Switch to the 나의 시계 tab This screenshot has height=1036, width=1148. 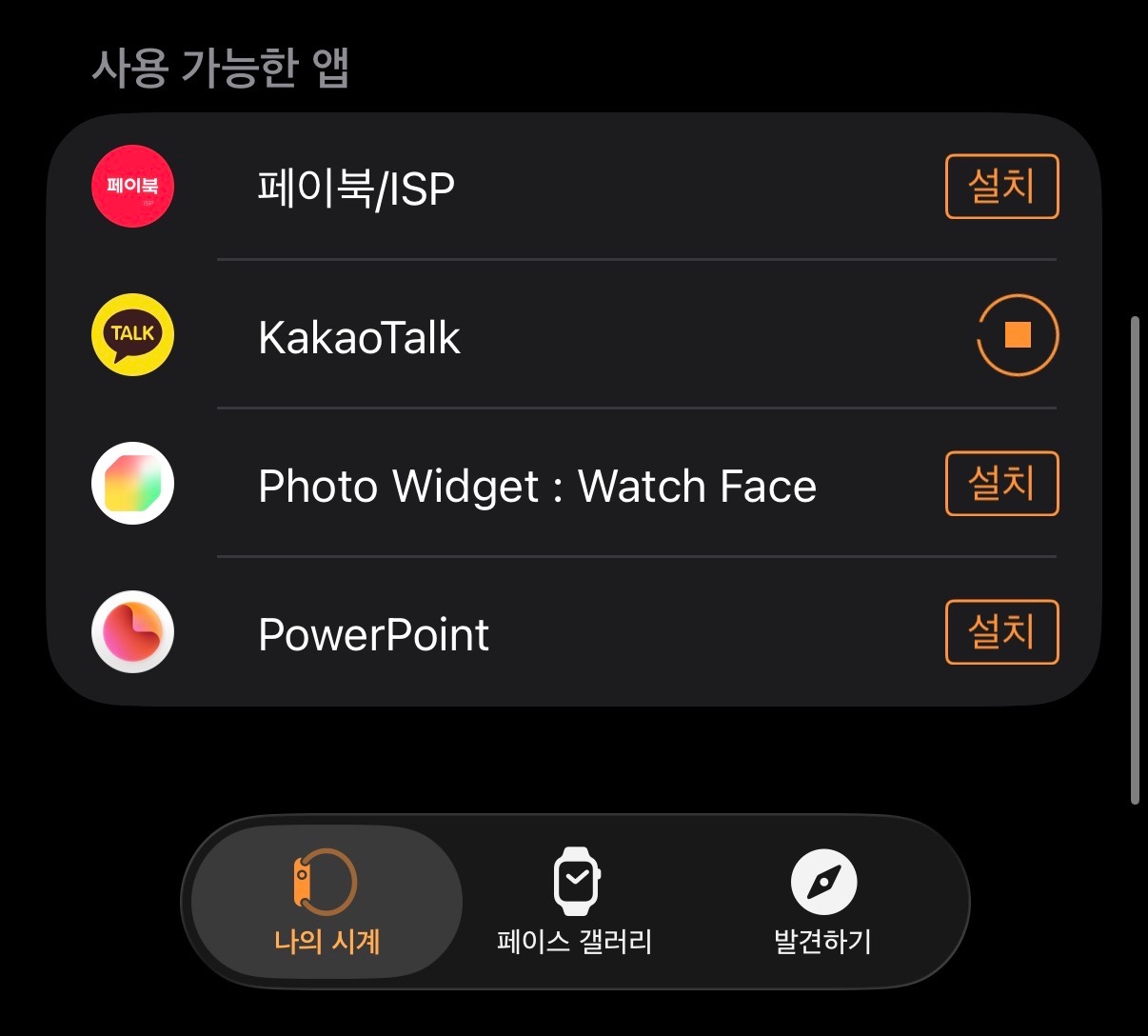(x=327, y=902)
